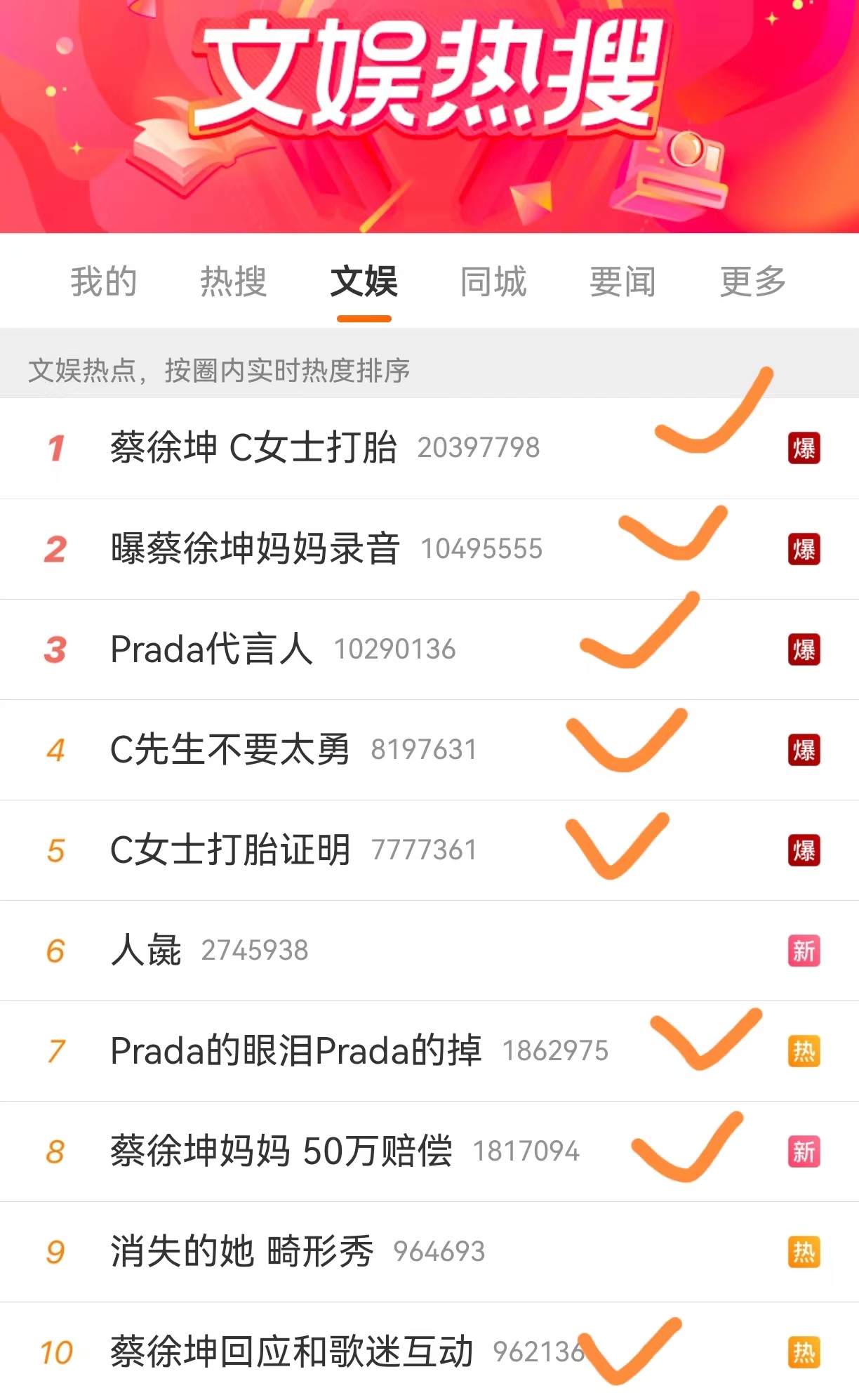Viewport: 859px width, 1400px height.
Task: Click the 我的 tab
Action: click(104, 281)
